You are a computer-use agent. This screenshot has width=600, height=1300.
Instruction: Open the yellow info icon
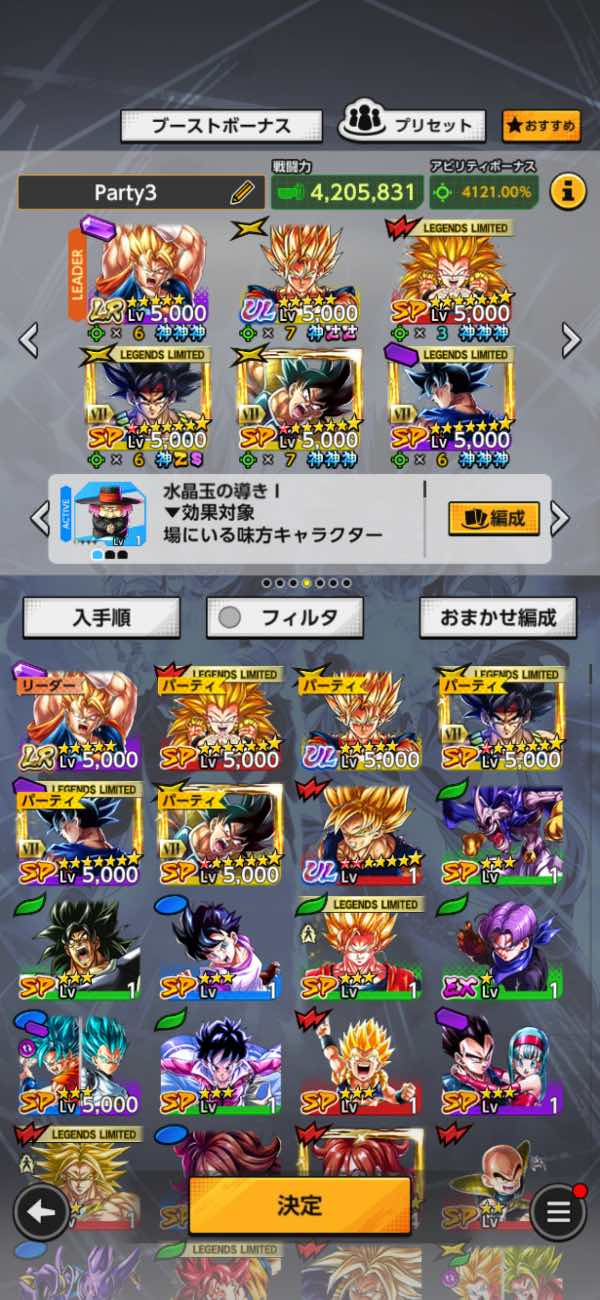pos(568,190)
